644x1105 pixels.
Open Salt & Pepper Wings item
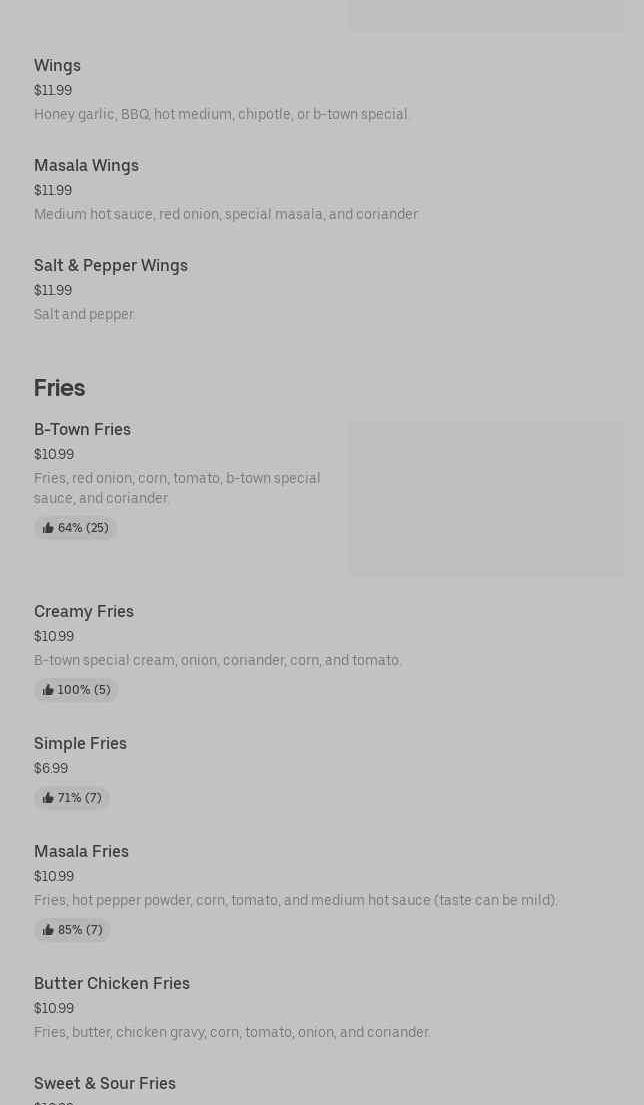110,266
